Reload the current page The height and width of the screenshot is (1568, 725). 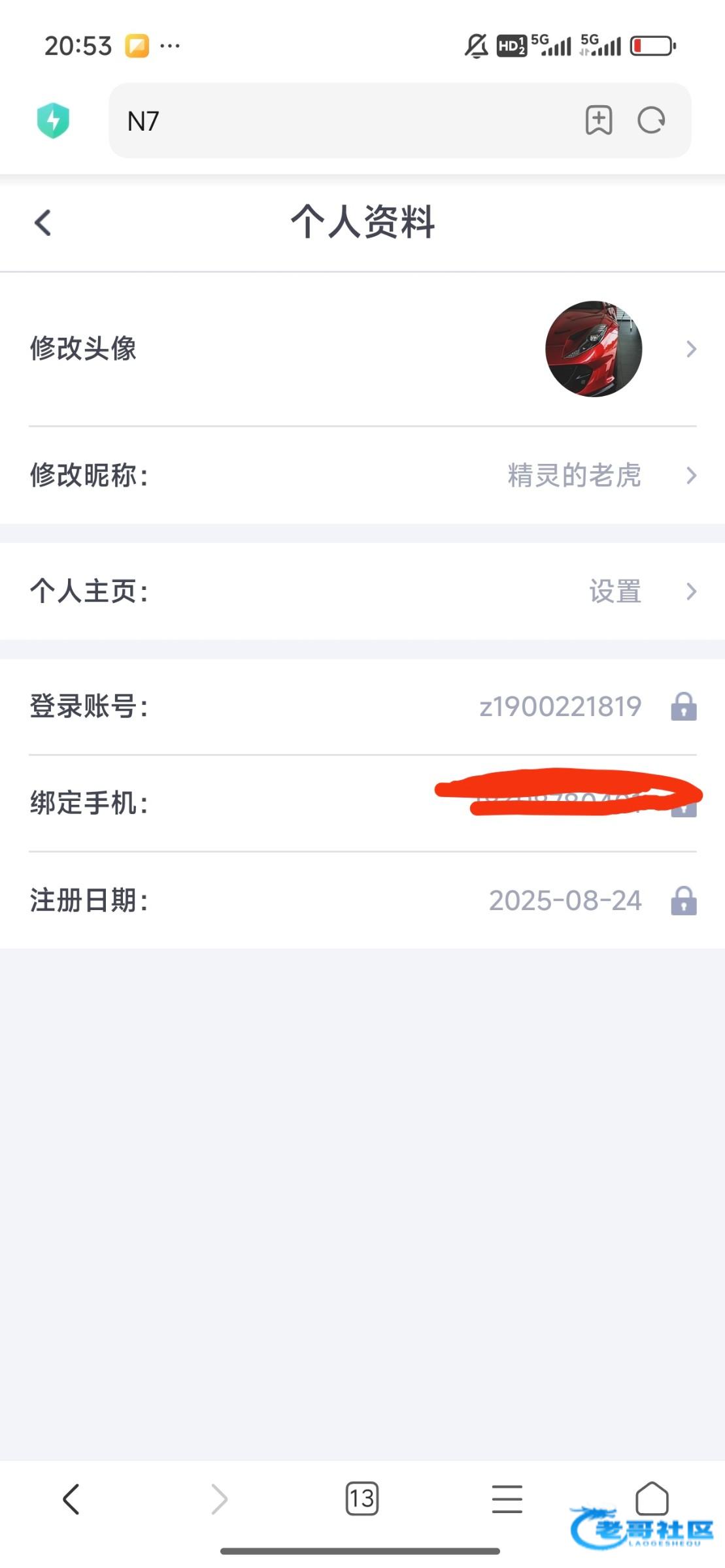pyautogui.click(x=651, y=120)
